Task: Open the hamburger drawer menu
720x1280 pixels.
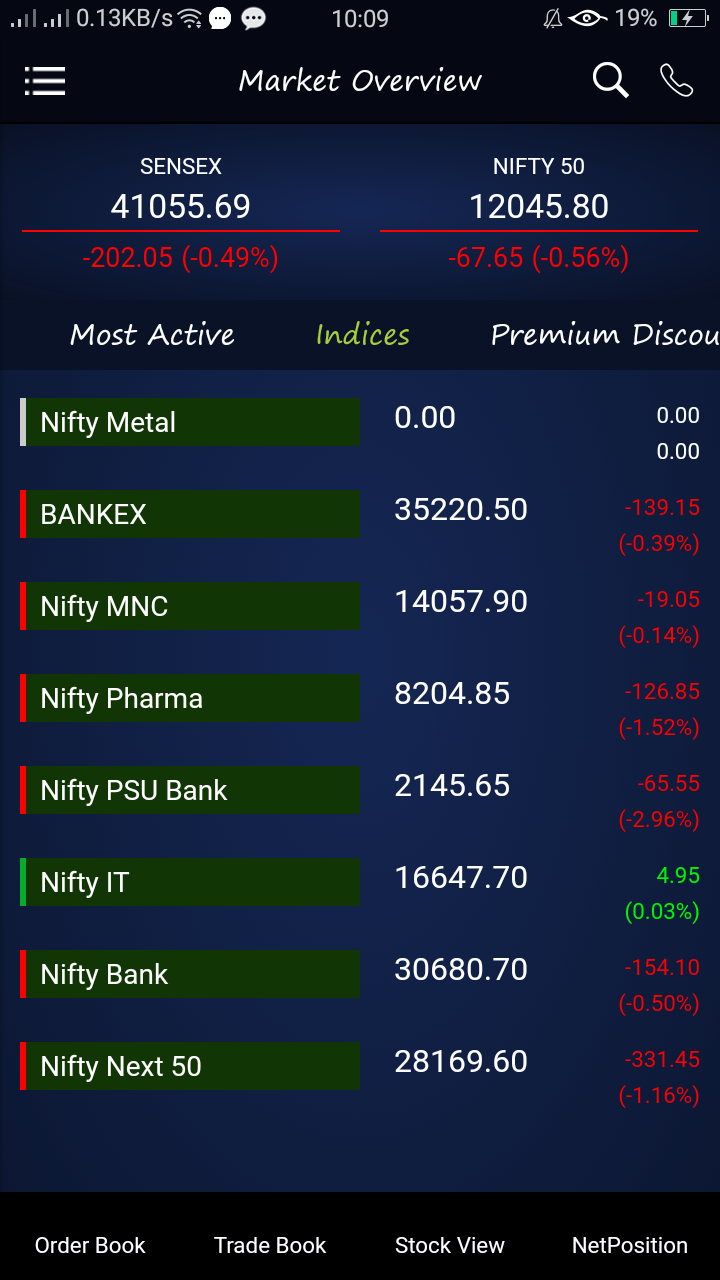Action: (45, 81)
